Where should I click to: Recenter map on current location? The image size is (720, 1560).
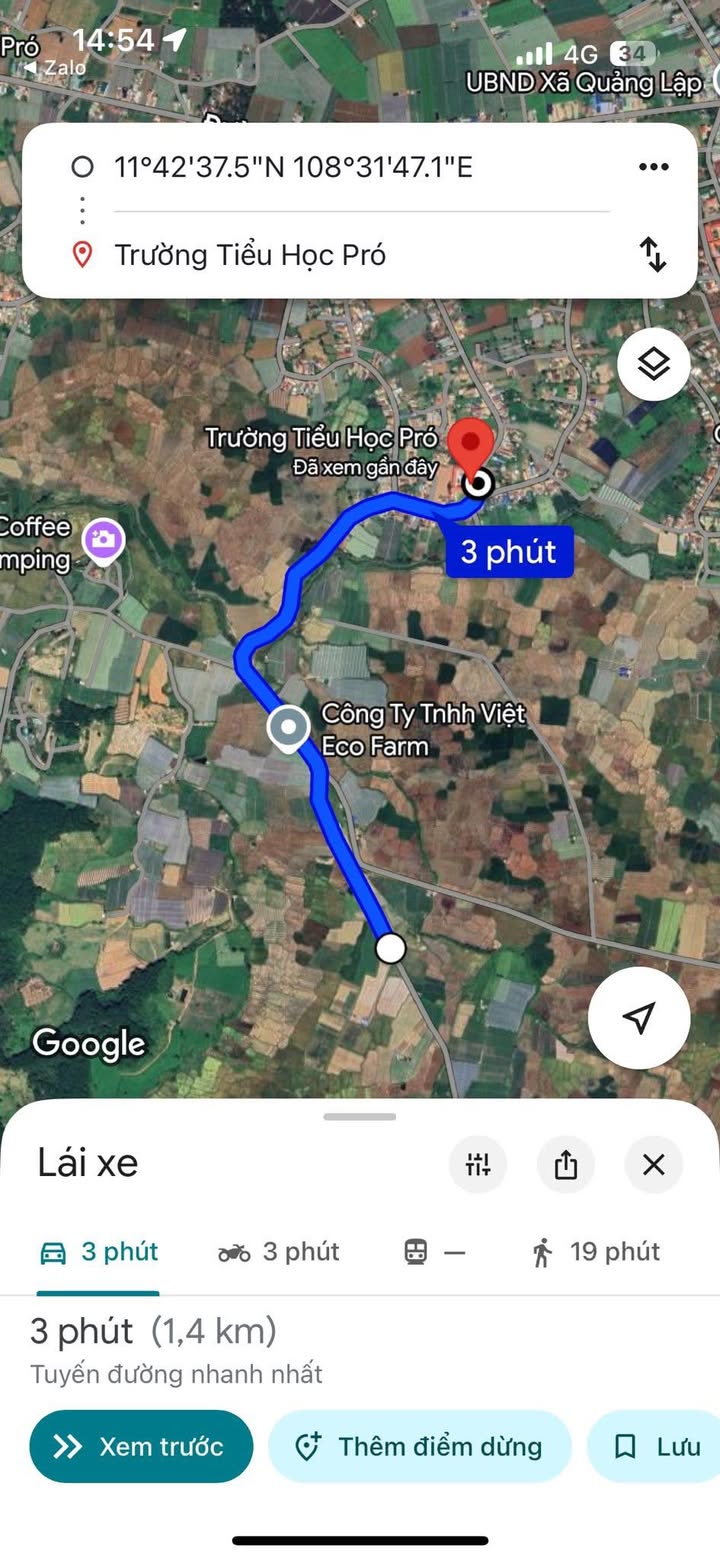click(639, 1018)
